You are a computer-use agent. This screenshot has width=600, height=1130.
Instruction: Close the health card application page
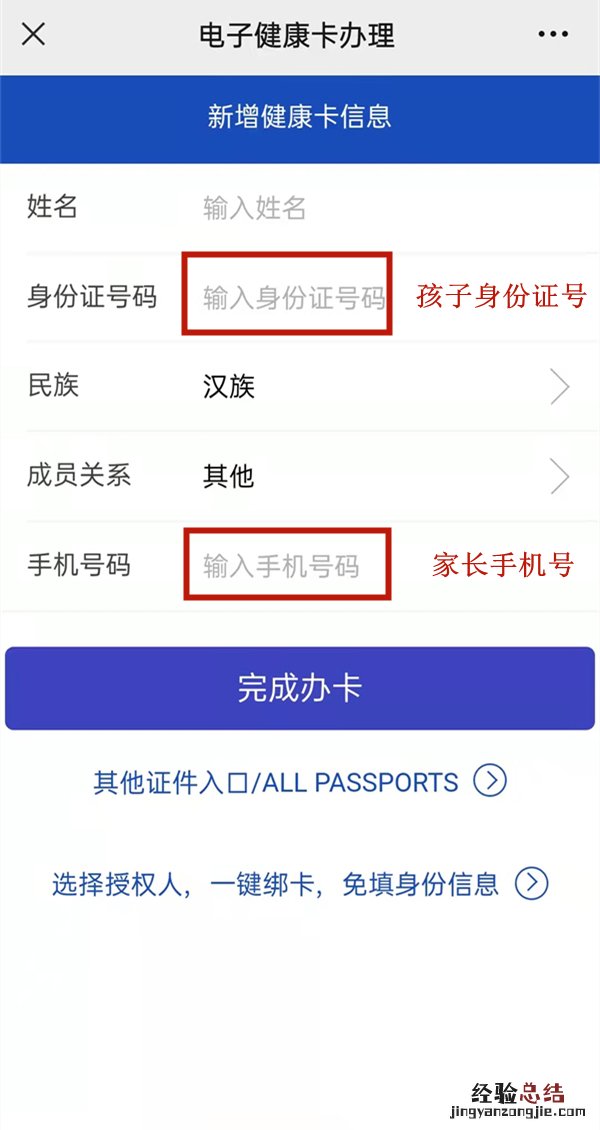(33, 35)
